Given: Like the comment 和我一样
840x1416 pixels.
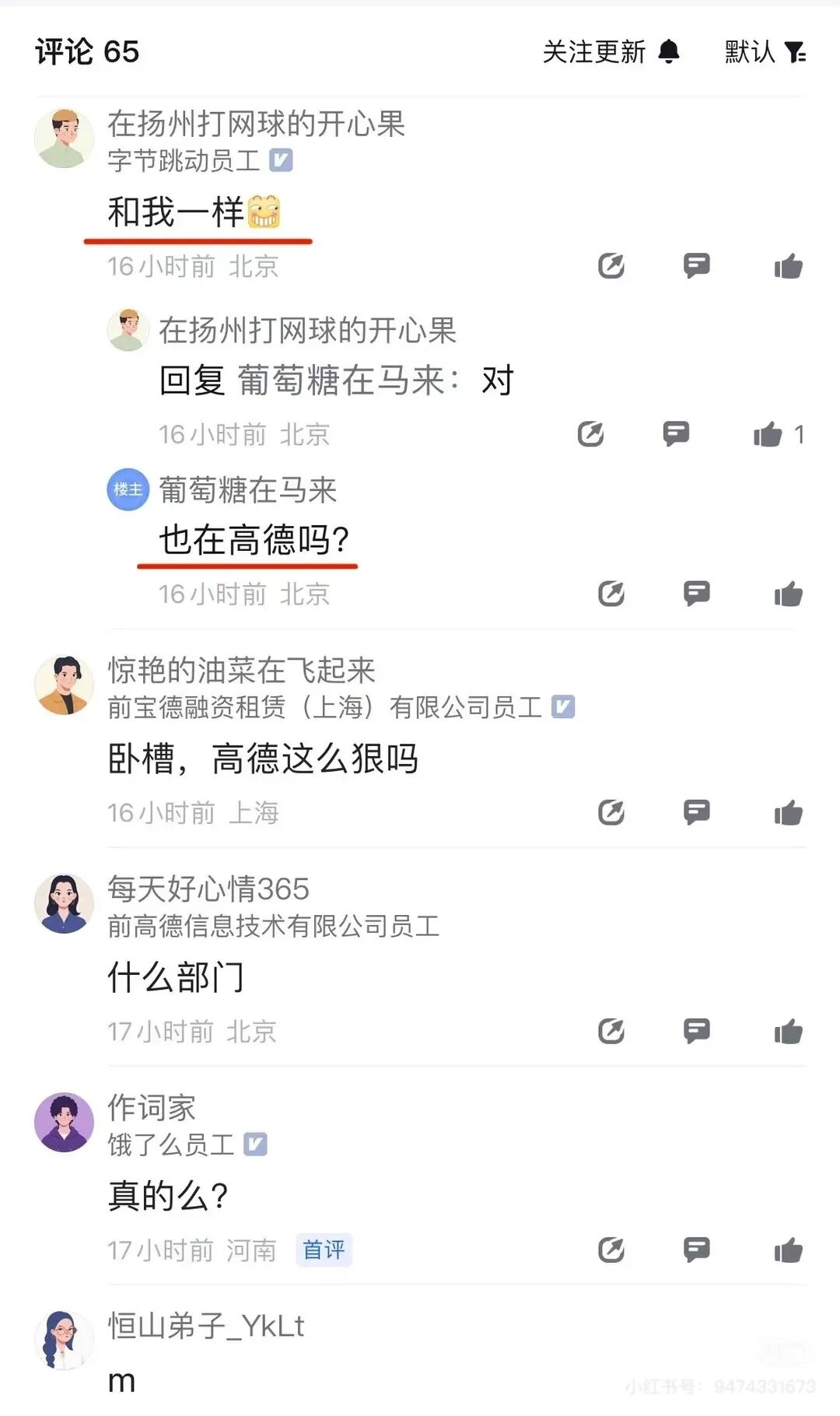Looking at the screenshot, I should click(x=788, y=267).
